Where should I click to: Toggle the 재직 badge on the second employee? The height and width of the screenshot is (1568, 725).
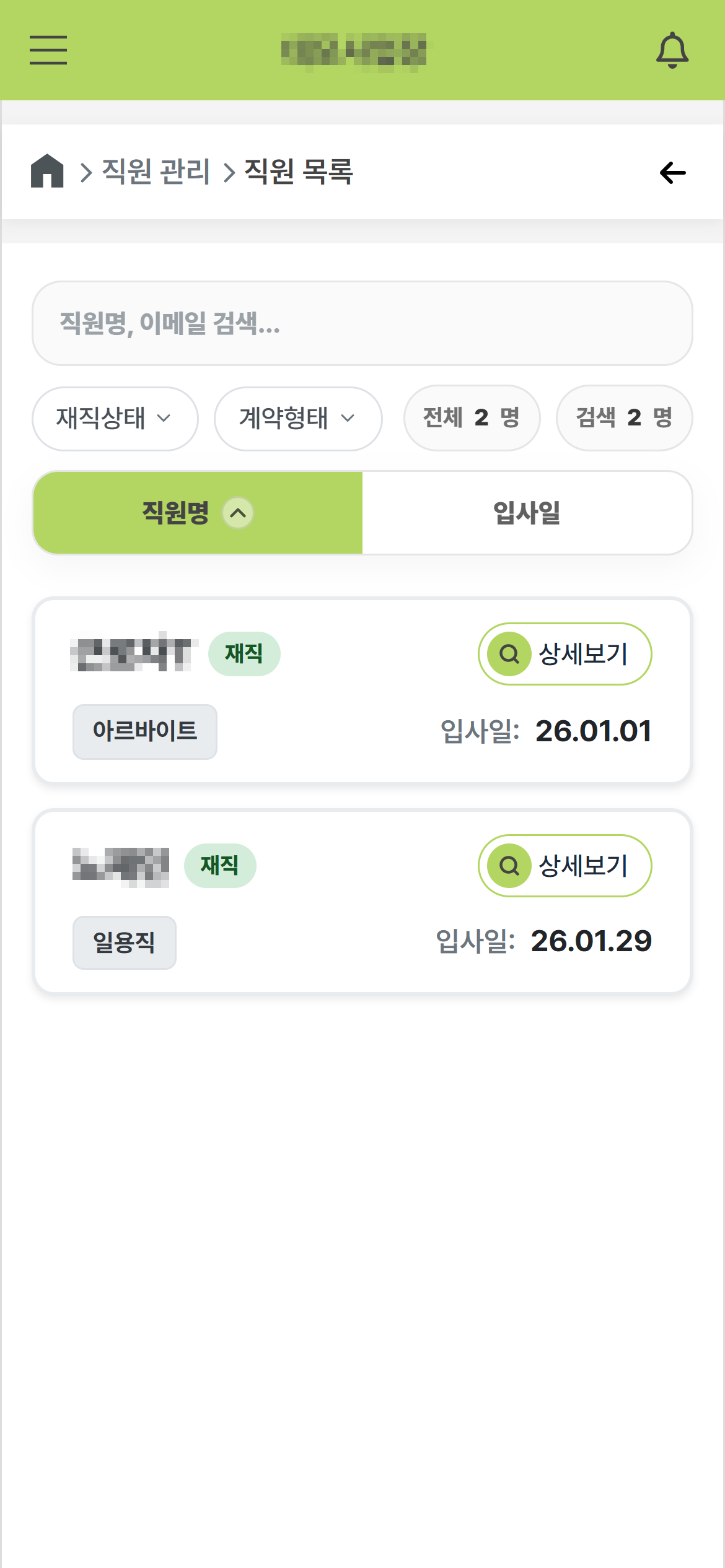pyautogui.click(x=221, y=866)
